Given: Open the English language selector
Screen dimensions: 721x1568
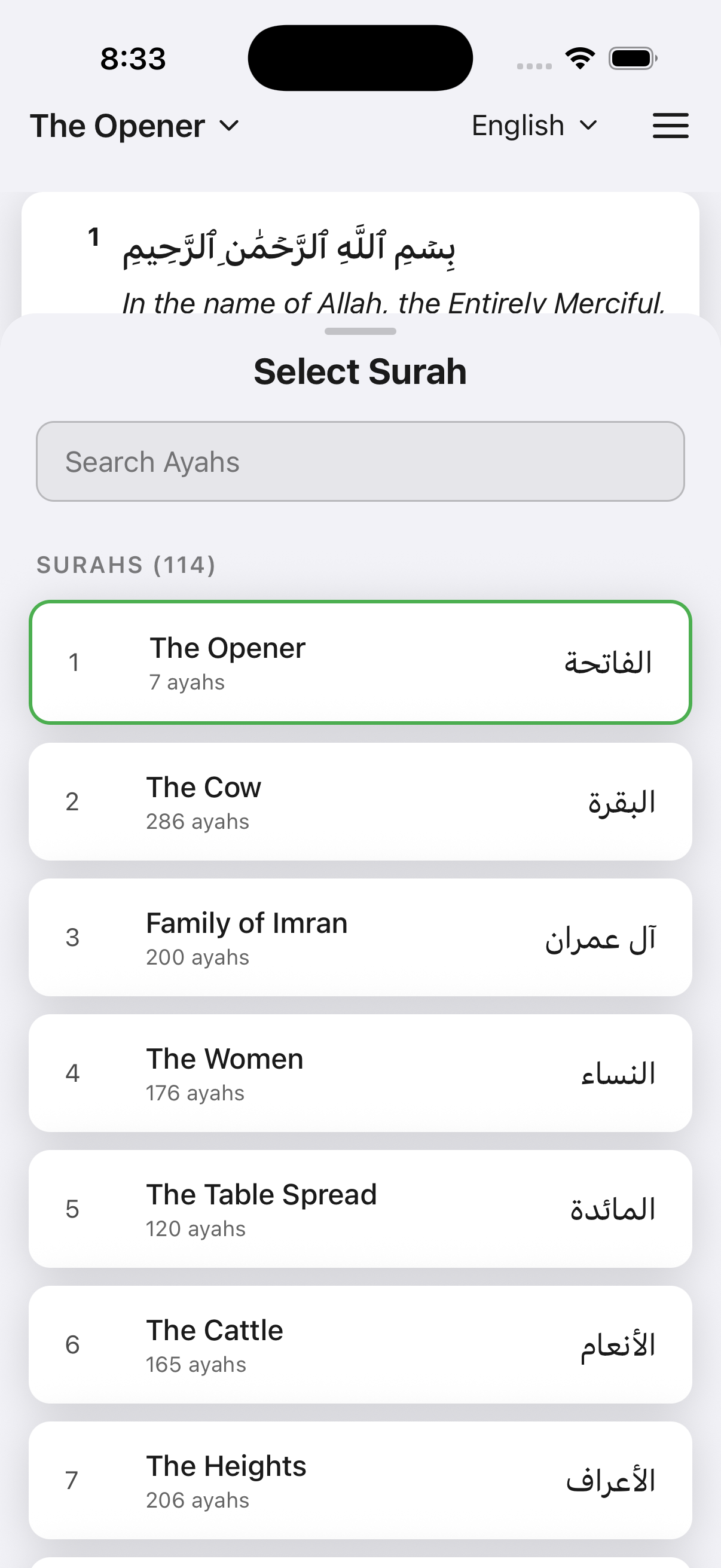Looking at the screenshot, I should [534, 126].
